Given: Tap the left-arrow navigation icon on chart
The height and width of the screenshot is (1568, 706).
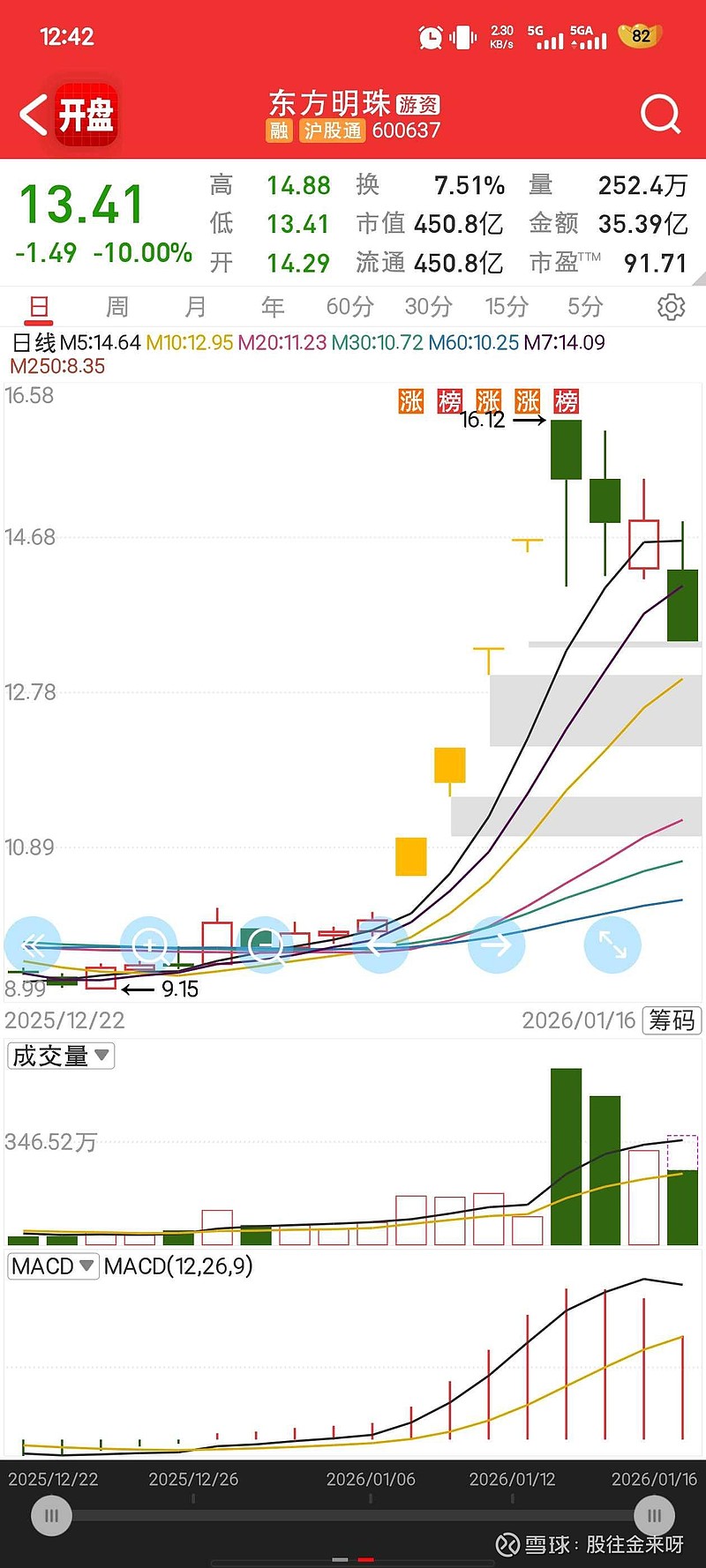Looking at the screenshot, I should [x=381, y=945].
